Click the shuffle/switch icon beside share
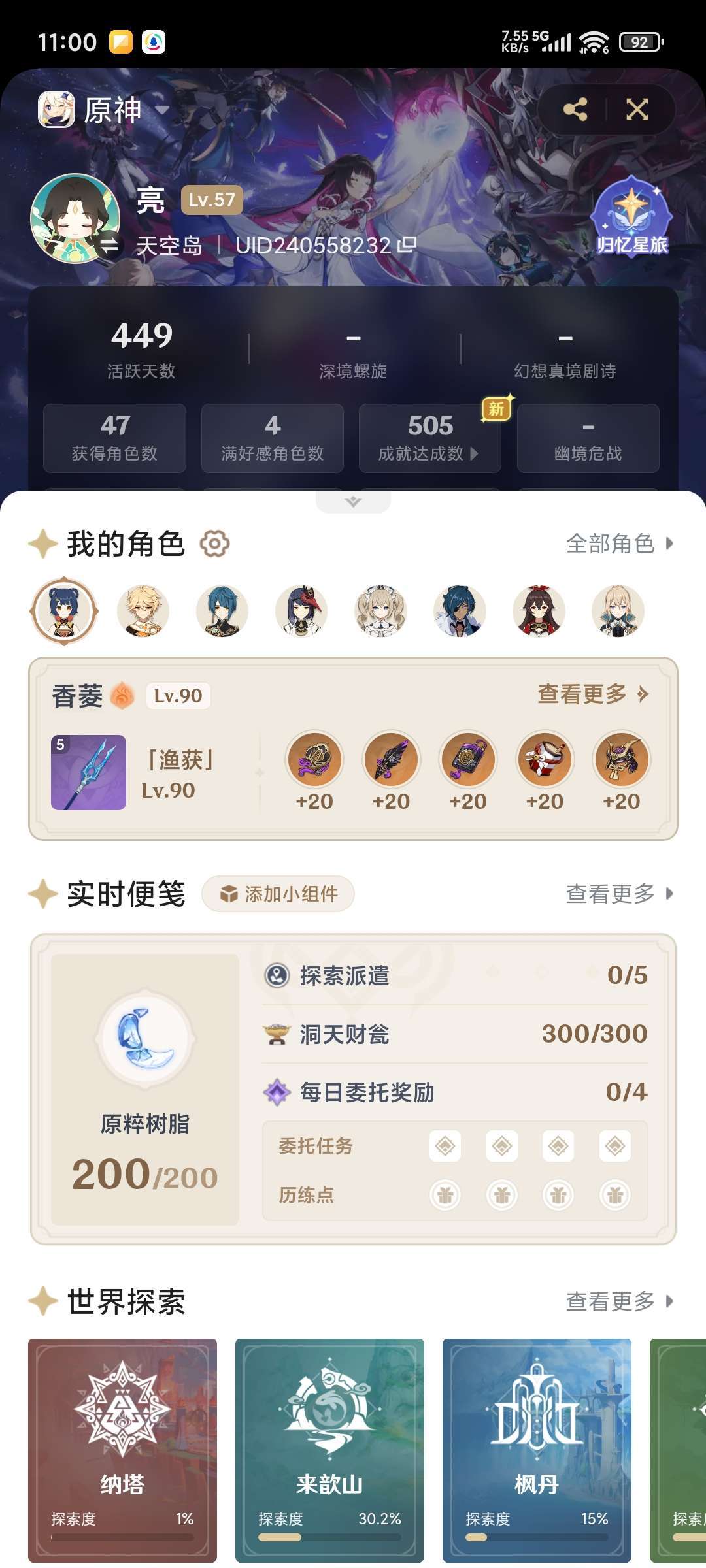The image size is (706, 1568). coord(637,109)
